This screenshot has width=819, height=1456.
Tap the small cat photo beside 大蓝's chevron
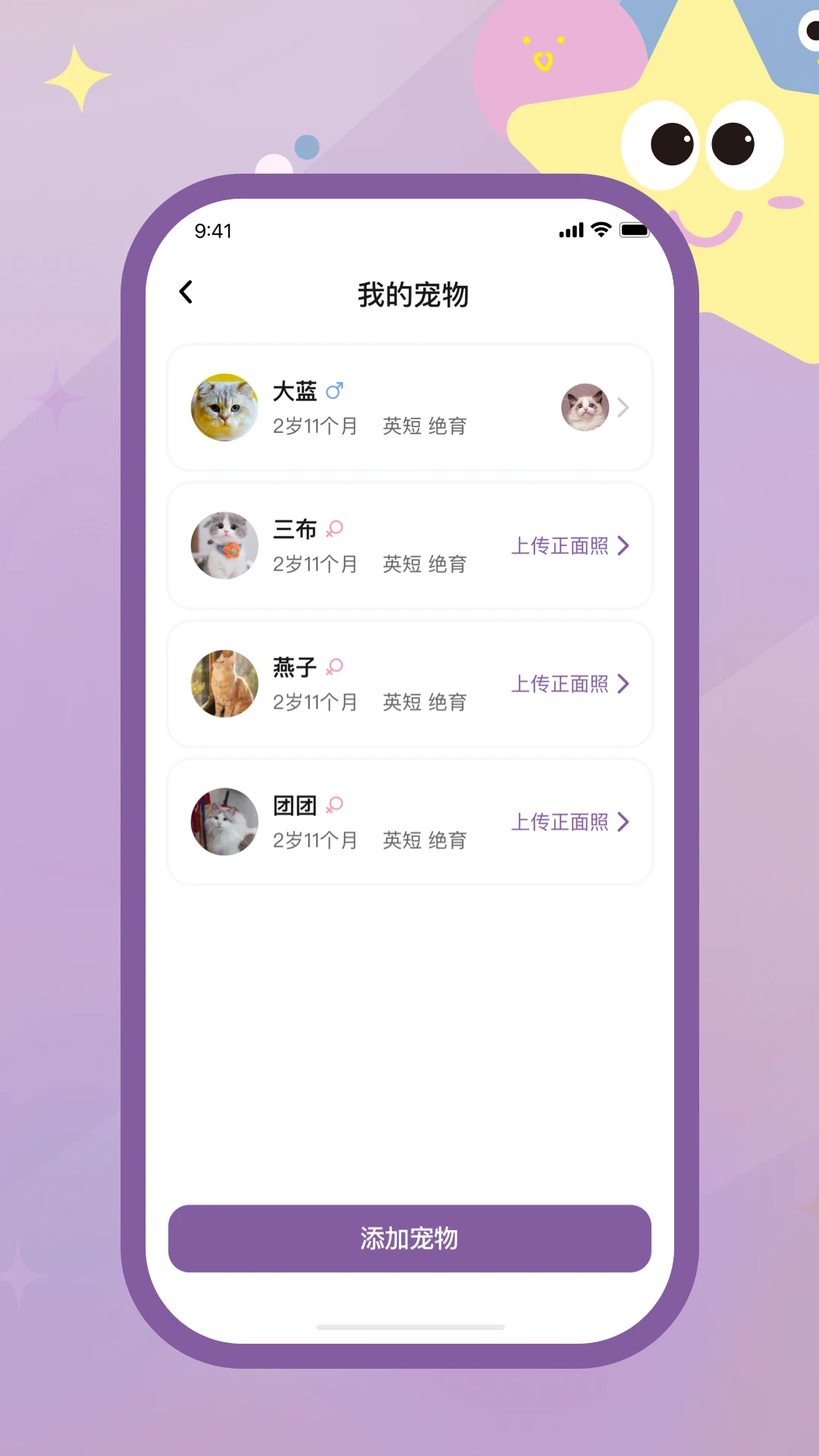584,408
